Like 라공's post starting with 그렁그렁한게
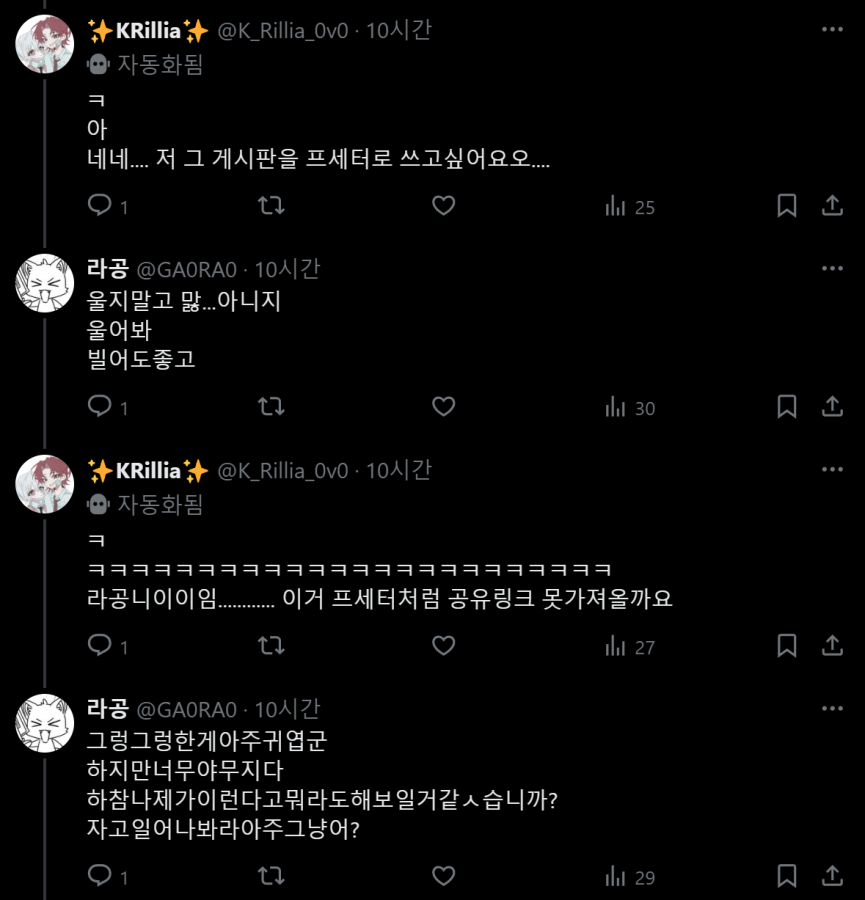The image size is (865, 900). coord(443,877)
